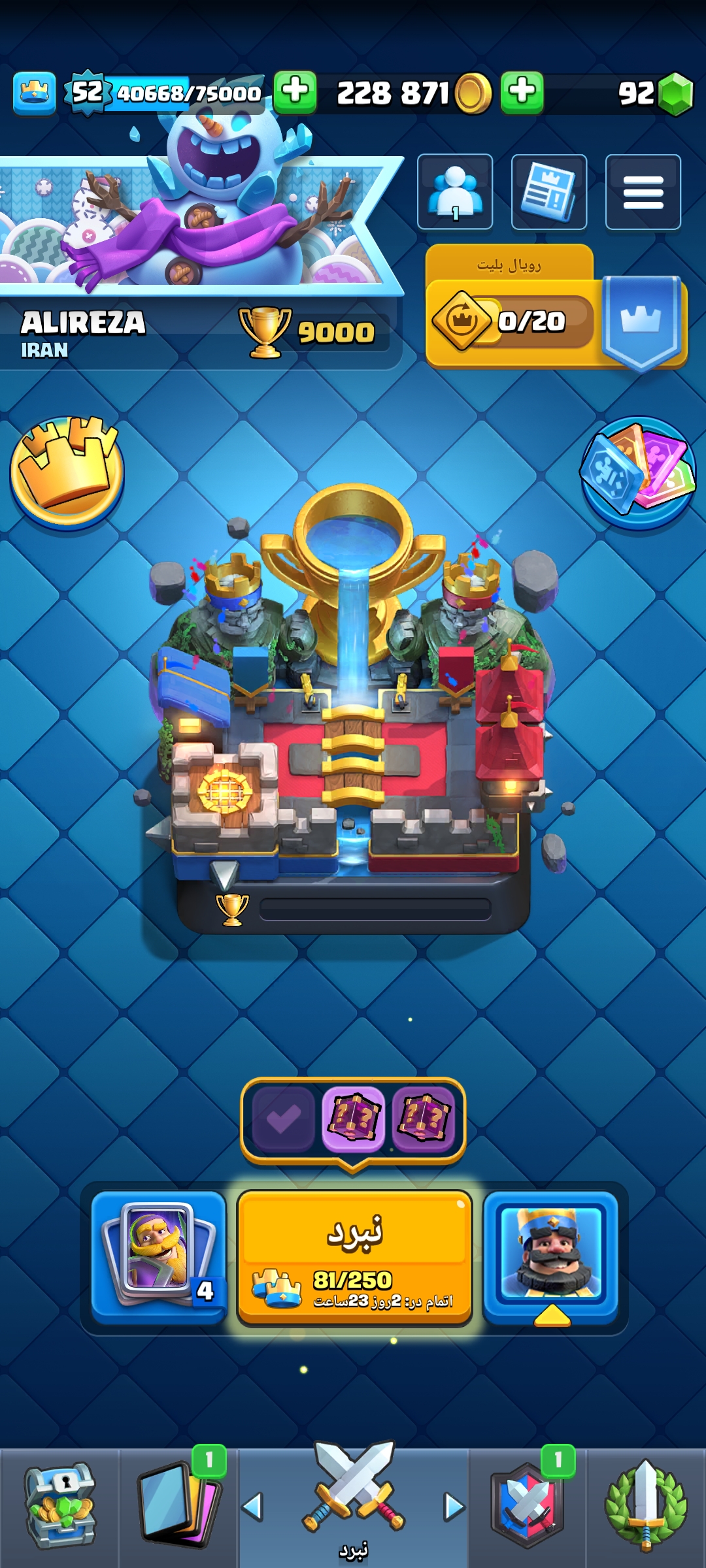
Task: Open the king game mode selector
Action: pos(550,1256)
